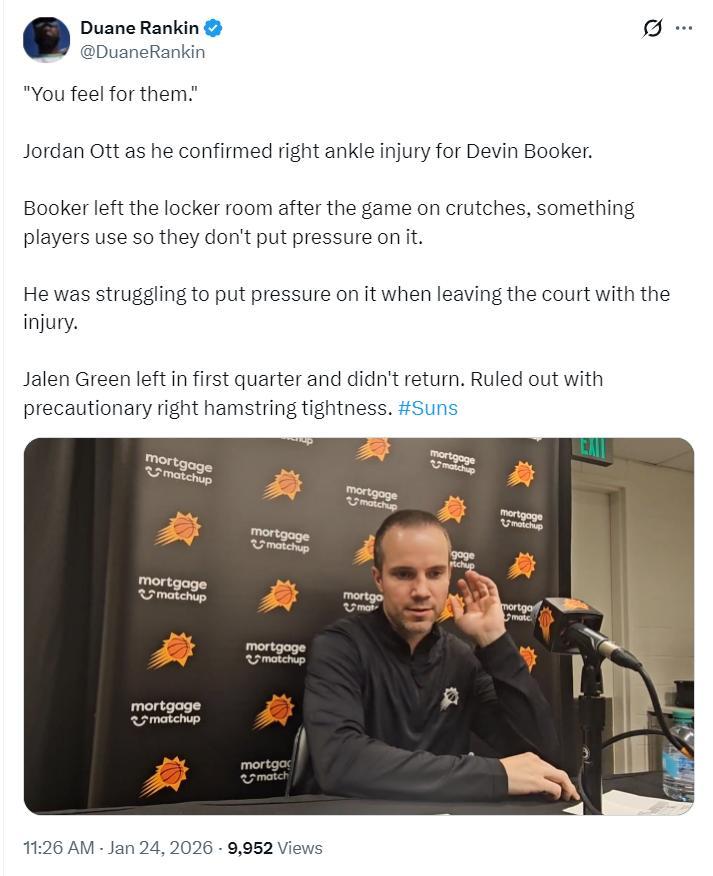Play the Jordan Ott press conference video

(x=358, y=626)
